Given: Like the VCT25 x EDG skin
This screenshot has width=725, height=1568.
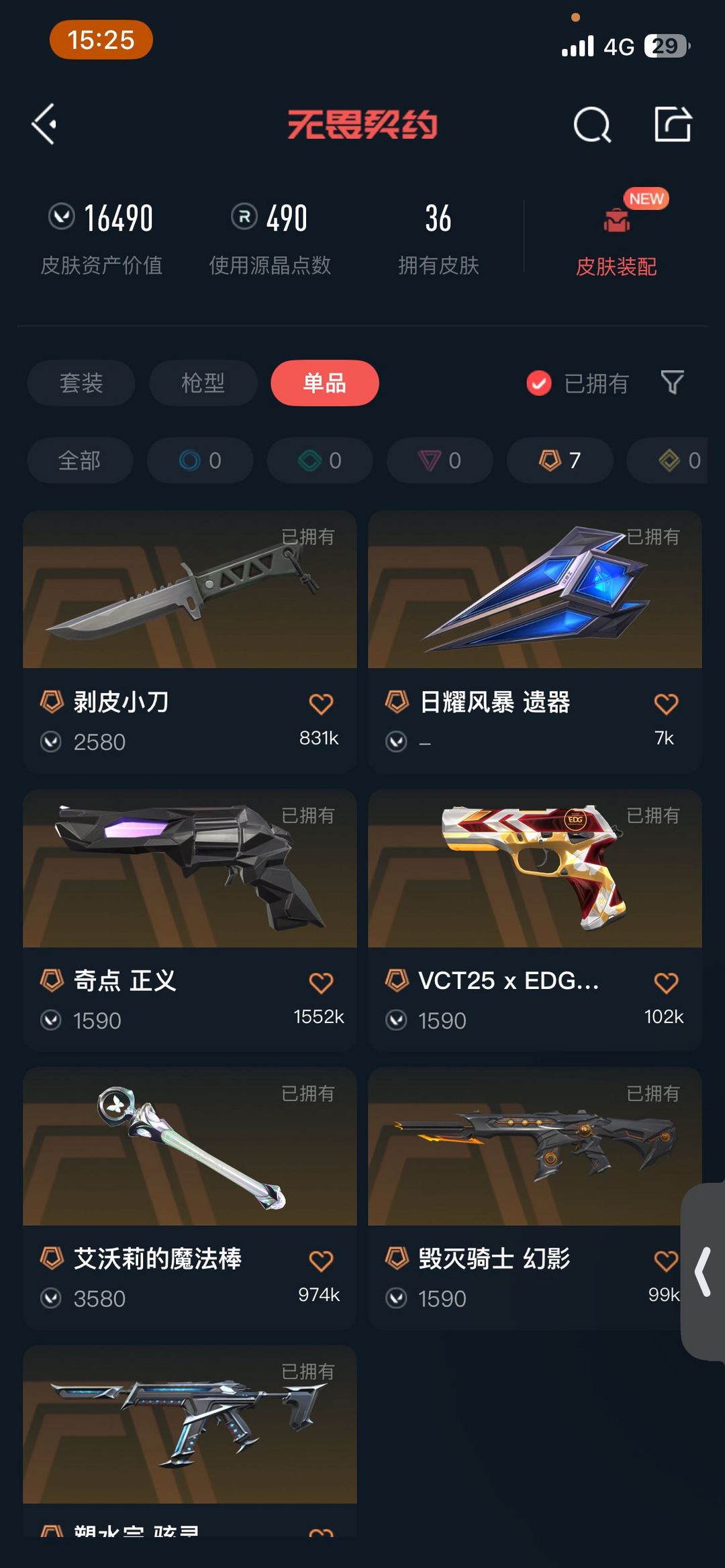Looking at the screenshot, I should (x=666, y=983).
